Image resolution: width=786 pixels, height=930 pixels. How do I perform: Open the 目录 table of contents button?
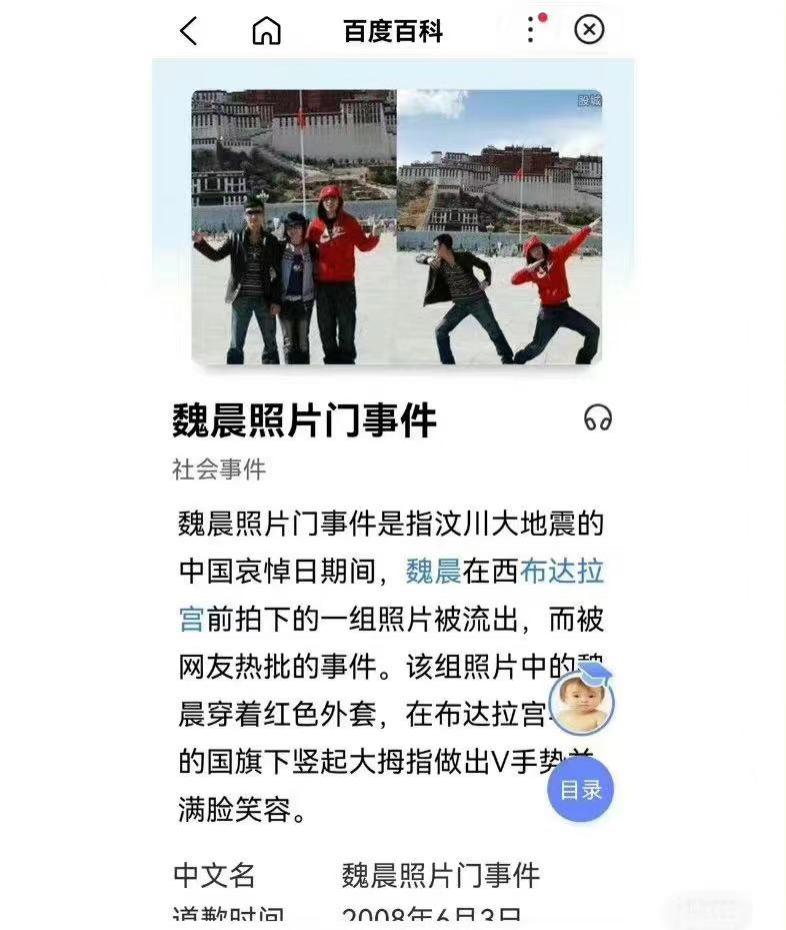[x=581, y=790]
